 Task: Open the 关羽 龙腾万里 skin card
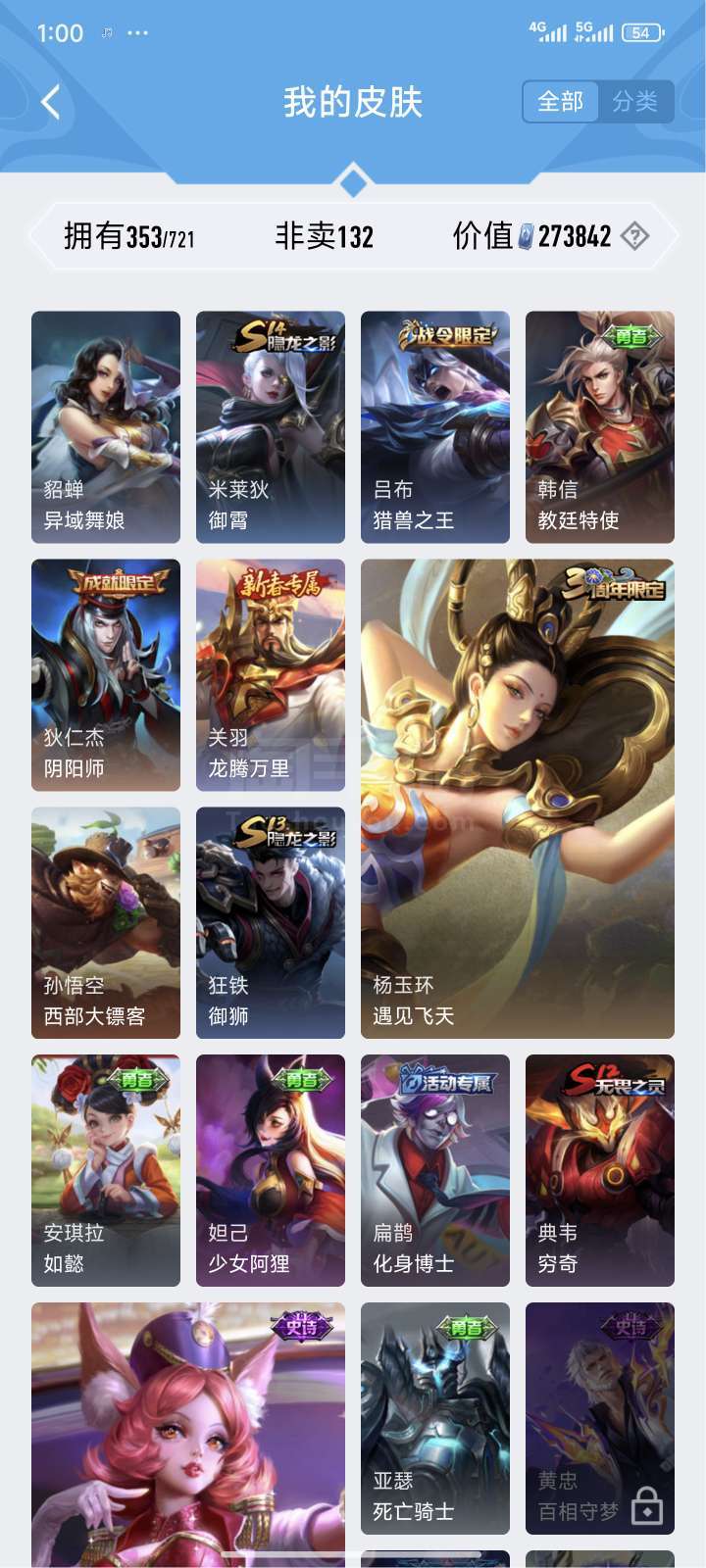coord(271,675)
